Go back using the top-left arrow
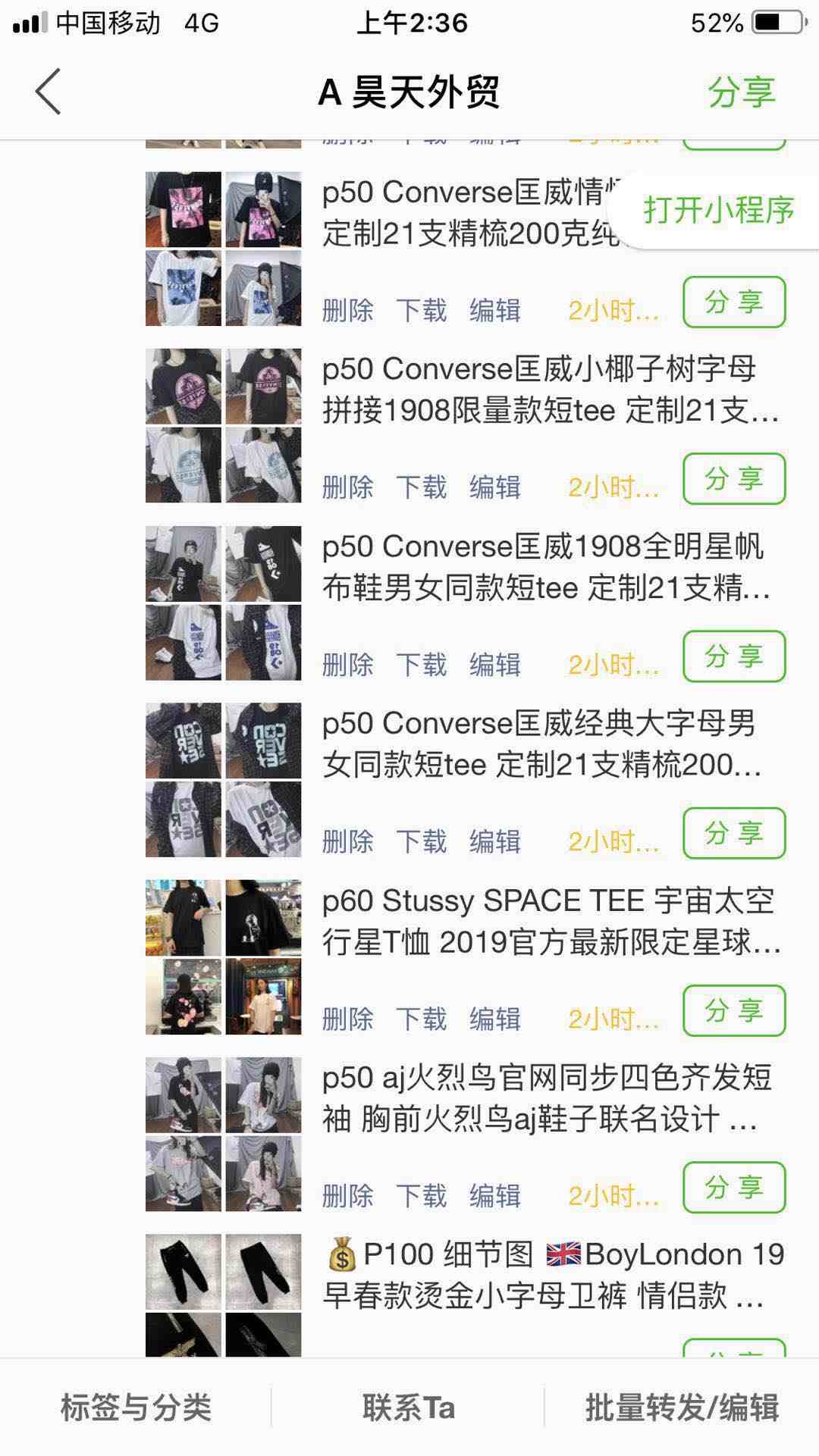This screenshot has width=819, height=1456. tap(49, 92)
